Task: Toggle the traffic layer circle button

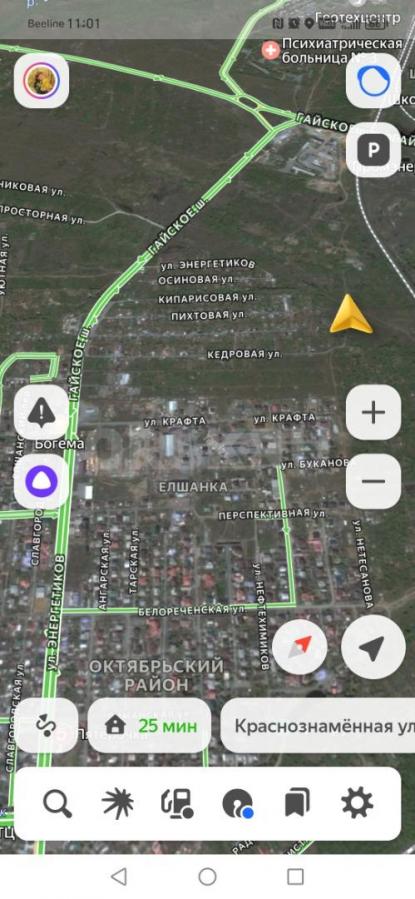Action: (373, 81)
